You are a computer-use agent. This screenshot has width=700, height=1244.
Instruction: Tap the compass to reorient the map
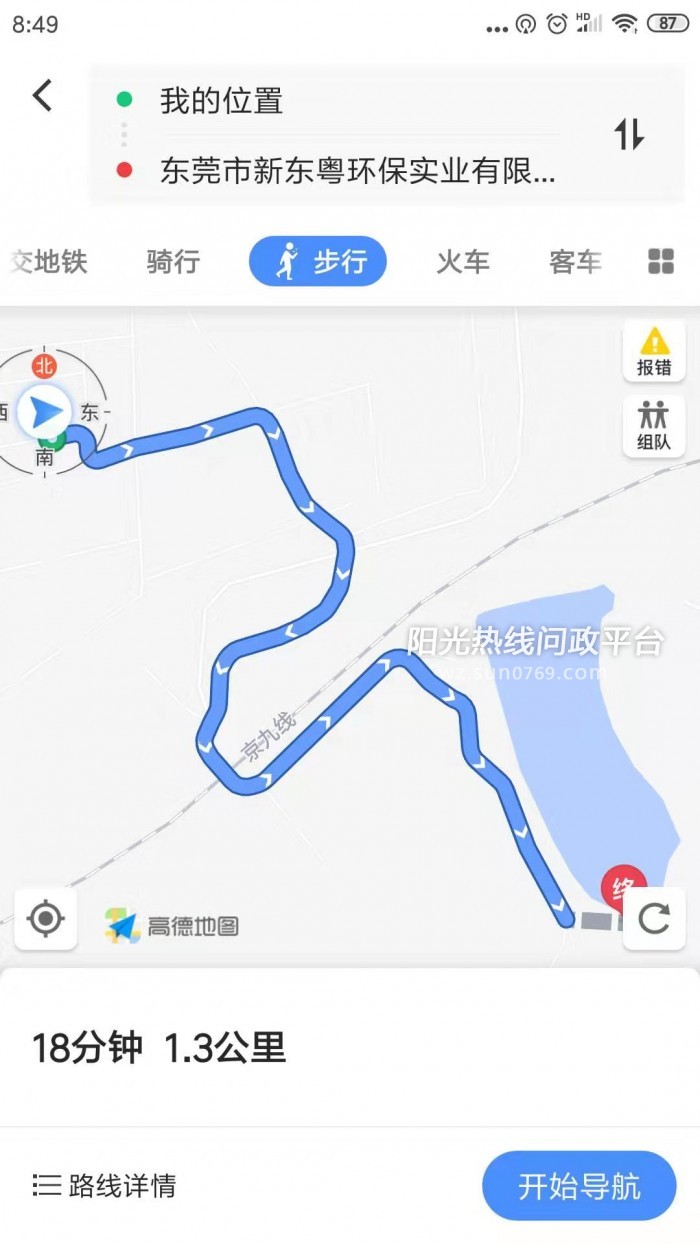click(x=45, y=410)
